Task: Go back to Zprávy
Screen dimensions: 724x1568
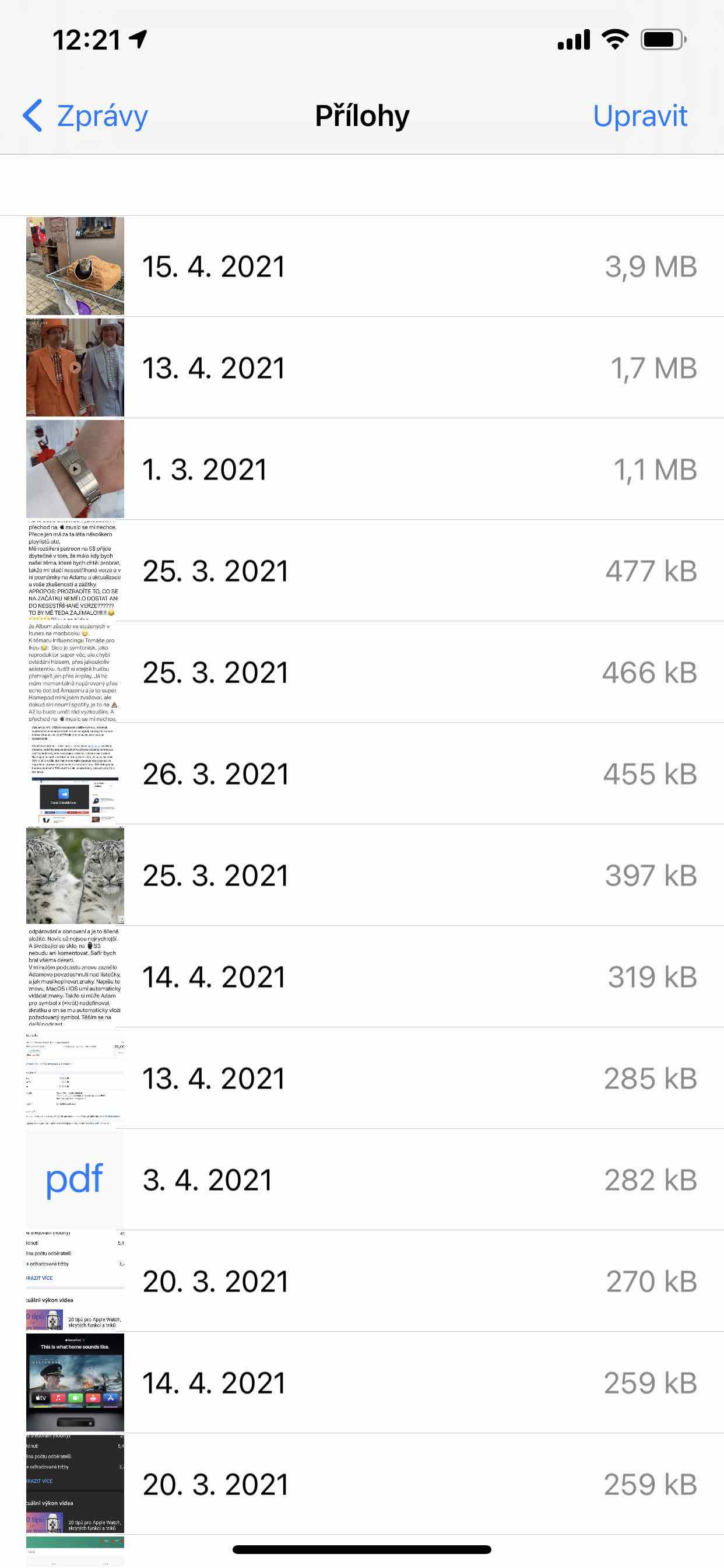Action: 86,116
